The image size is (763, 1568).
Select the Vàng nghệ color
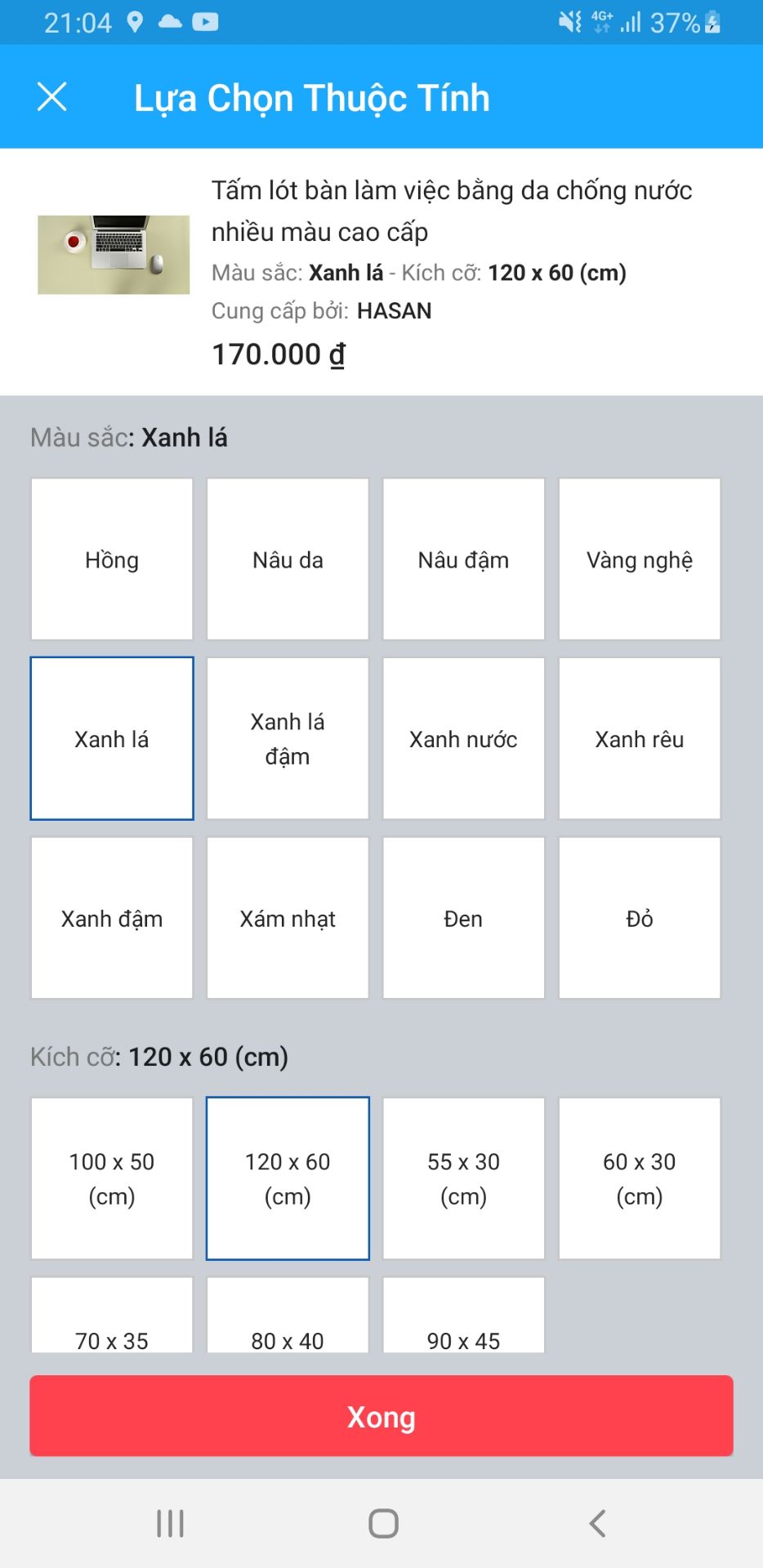point(640,559)
